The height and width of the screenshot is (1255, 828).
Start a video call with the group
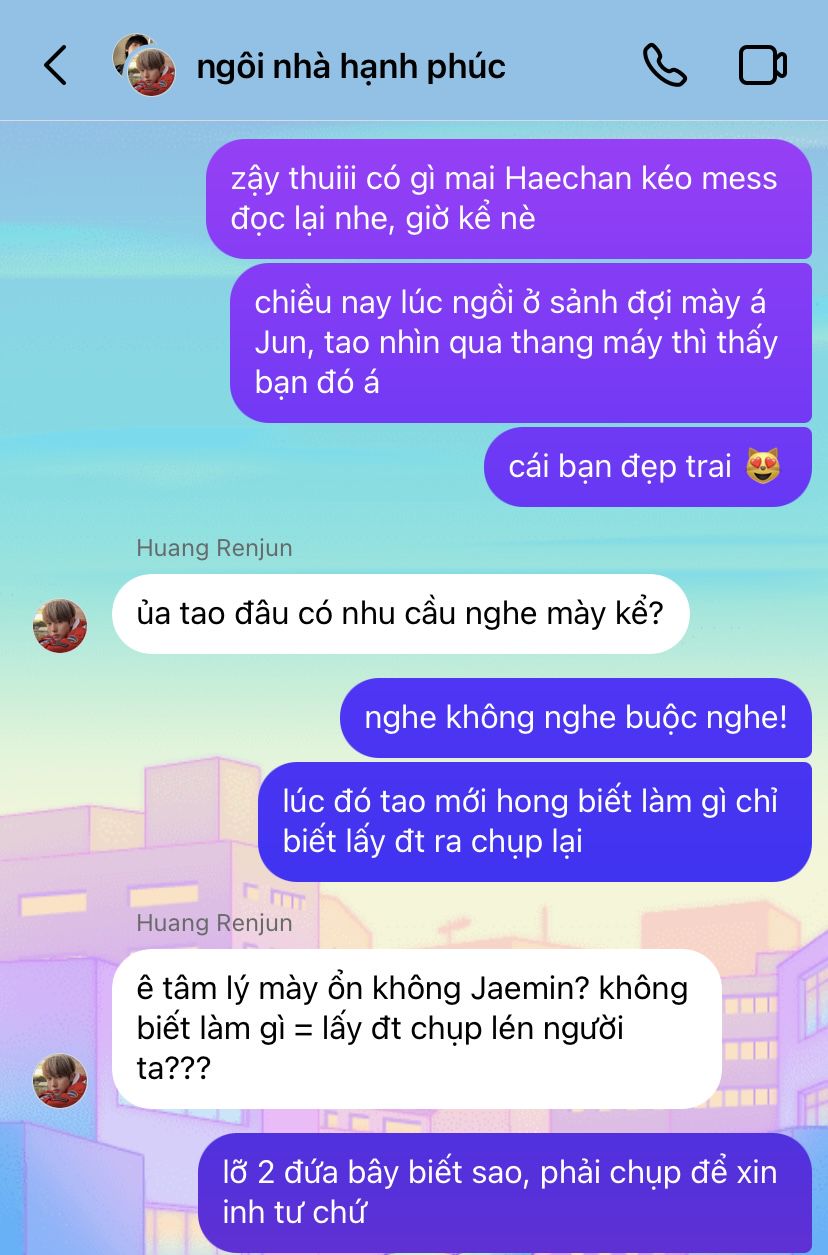tap(762, 66)
